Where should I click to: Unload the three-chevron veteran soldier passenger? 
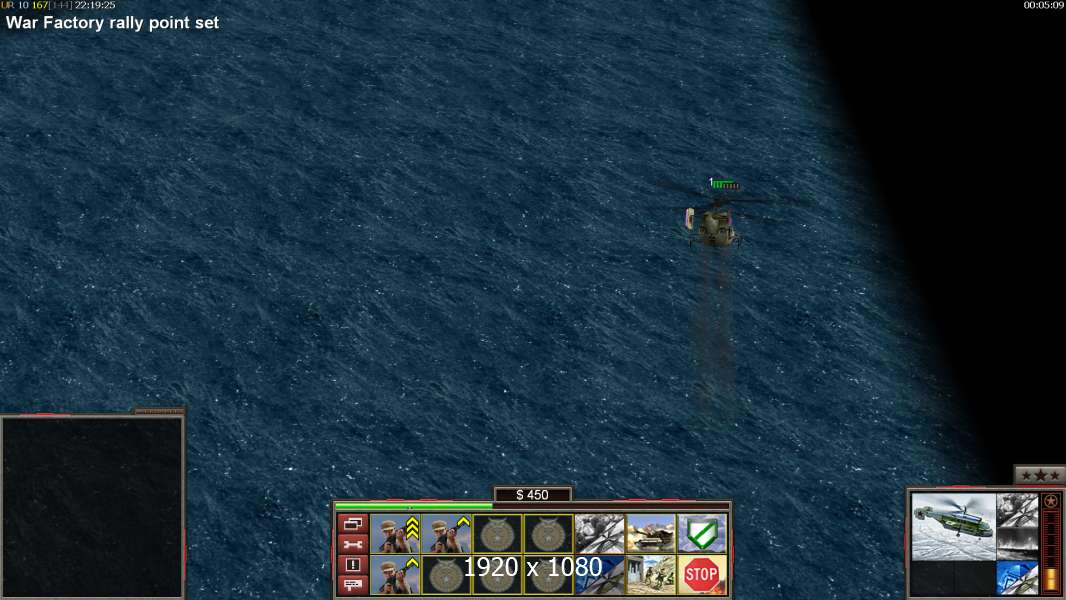point(395,533)
